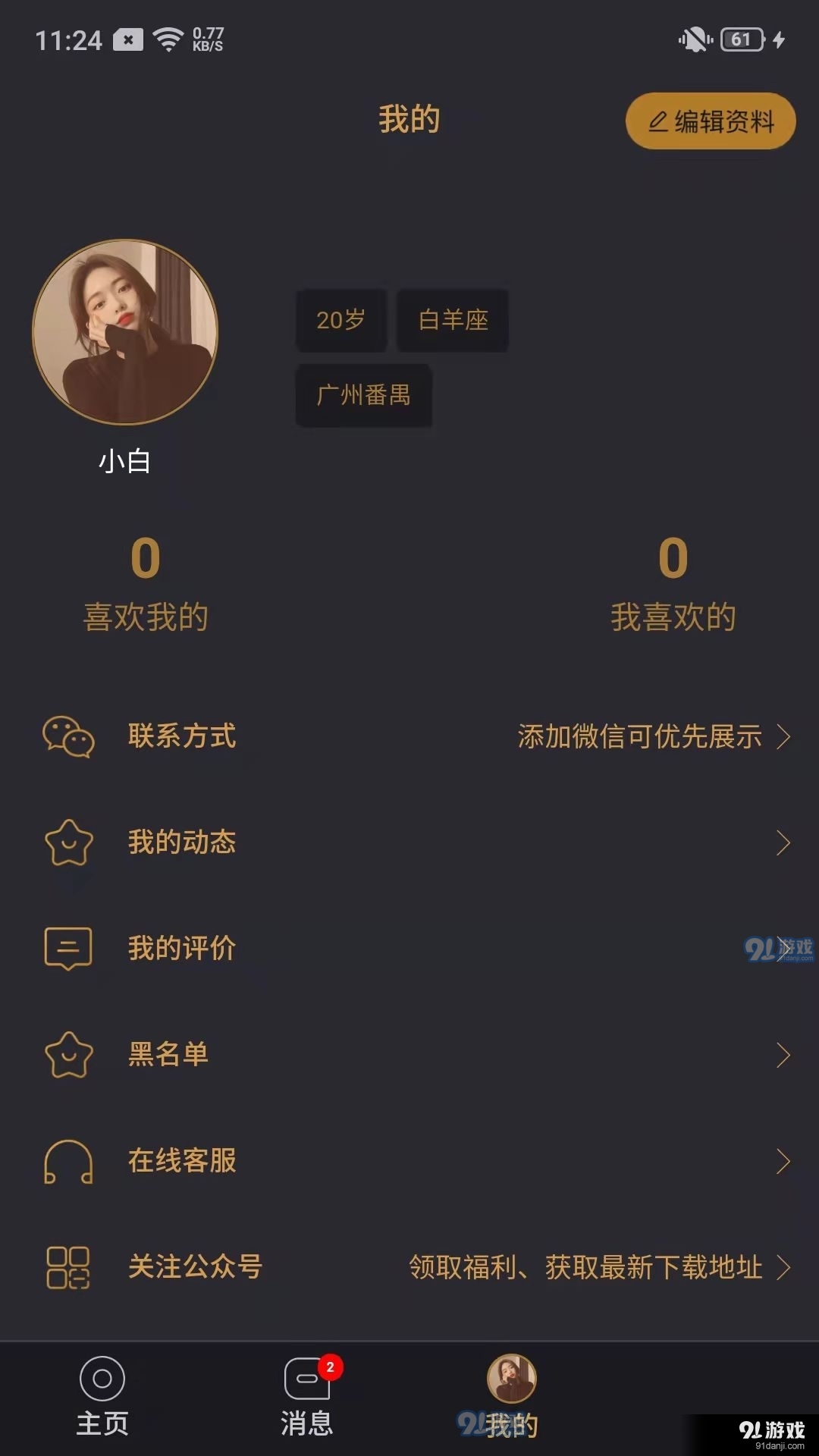Expand 我的动态 using its right arrow
Viewport: 819px width, 1456px height.
[x=784, y=842]
